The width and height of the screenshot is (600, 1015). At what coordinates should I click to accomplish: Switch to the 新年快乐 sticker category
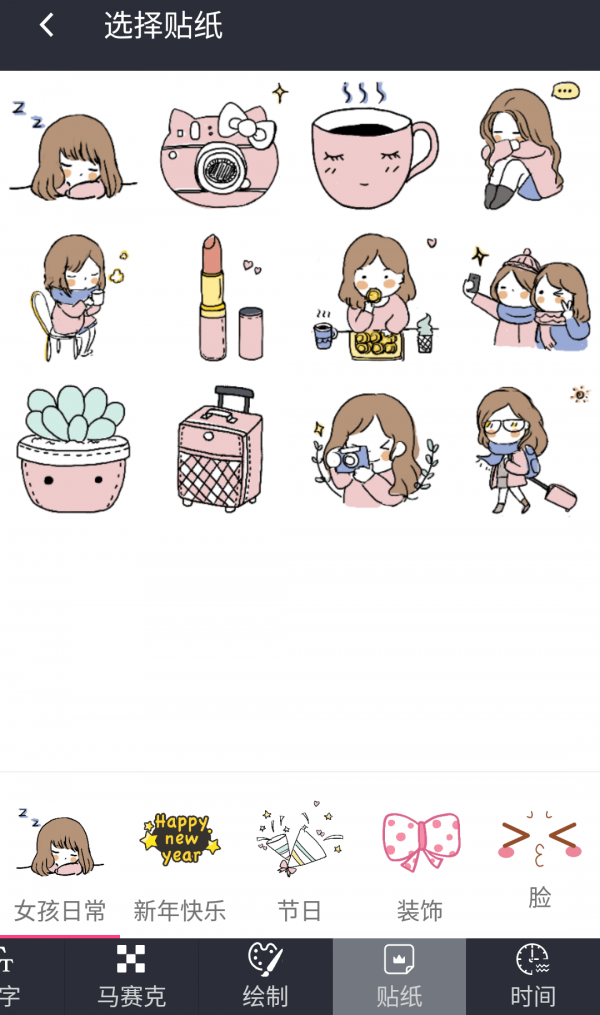click(180, 862)
